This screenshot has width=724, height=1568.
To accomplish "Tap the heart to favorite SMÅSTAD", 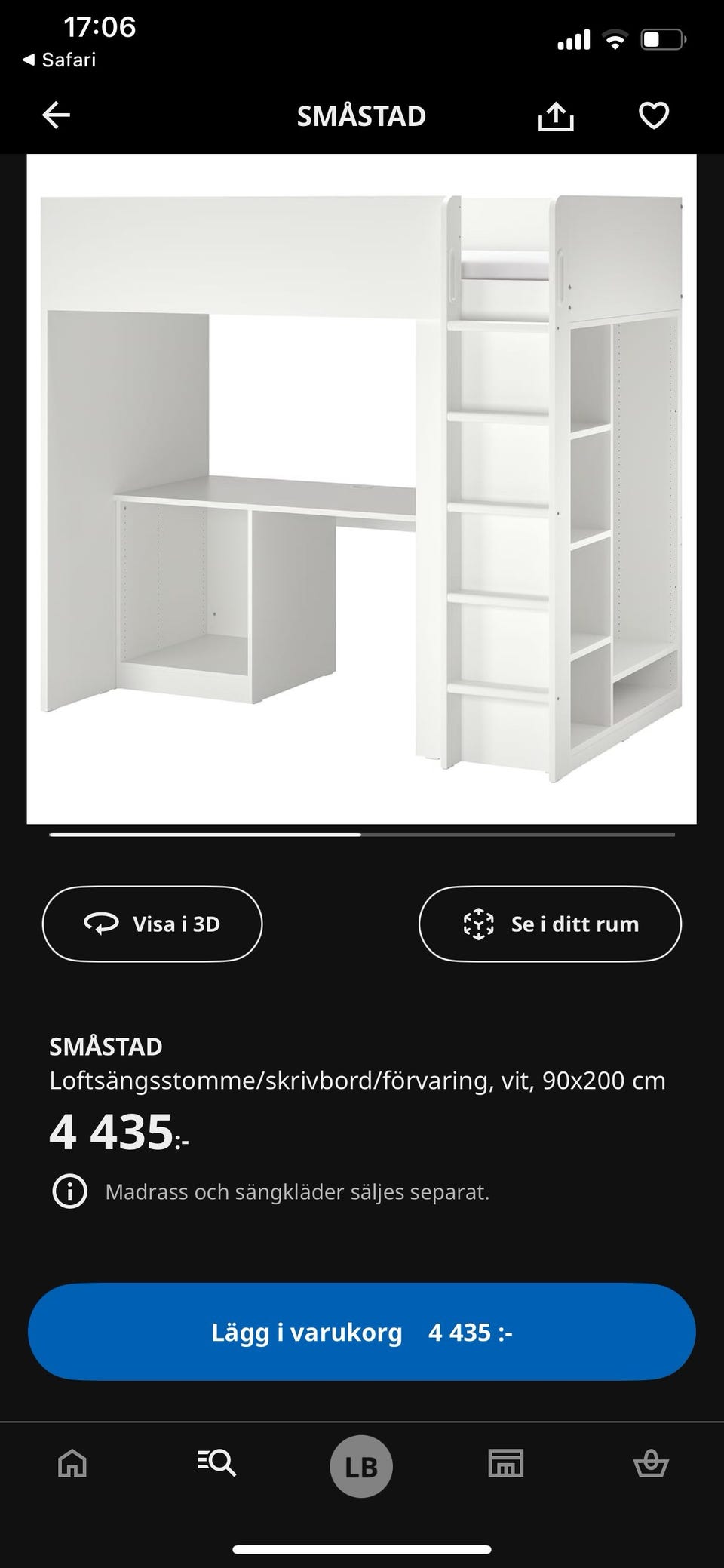I will (x=653, y=115).
